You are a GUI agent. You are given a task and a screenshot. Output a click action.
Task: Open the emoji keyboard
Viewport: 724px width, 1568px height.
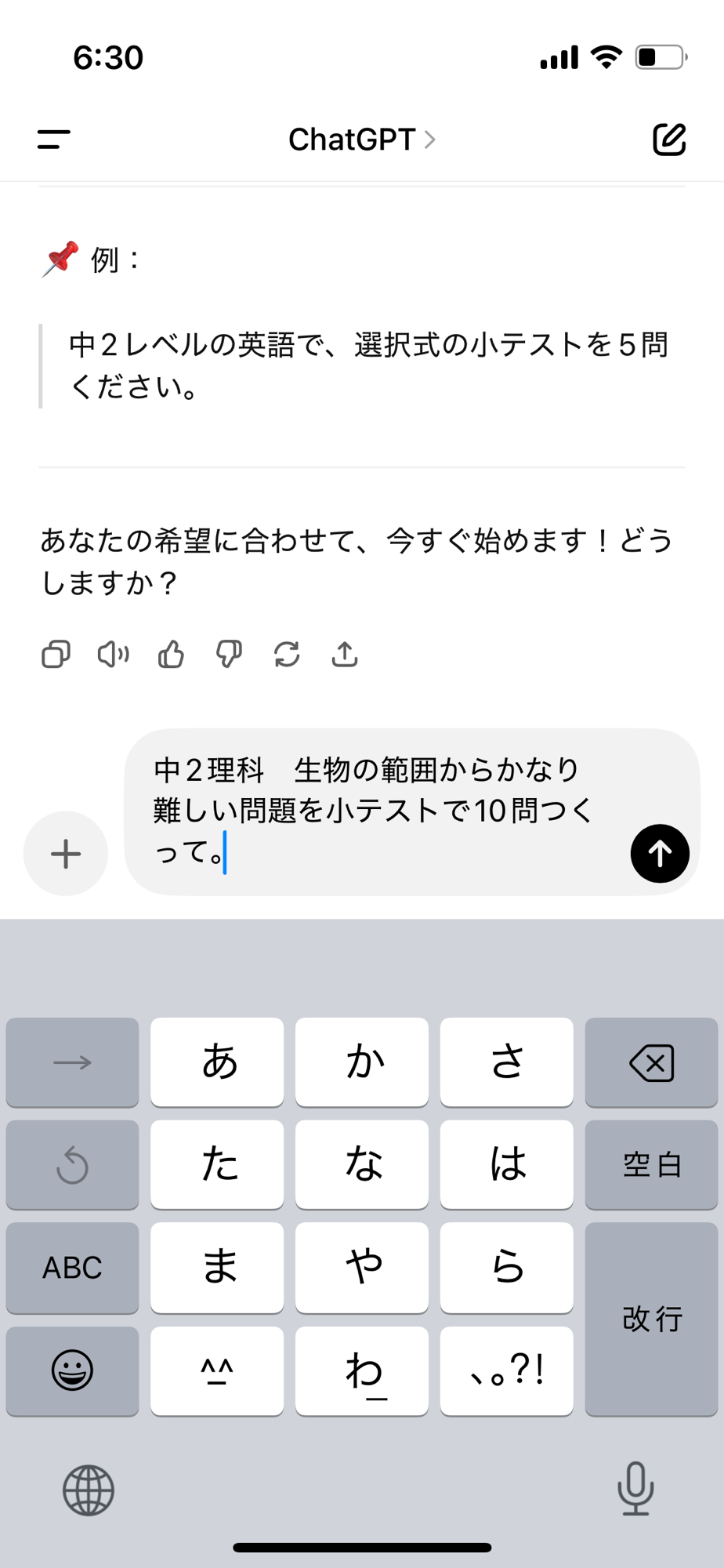pyautogui.click(x=72, y=1370)
